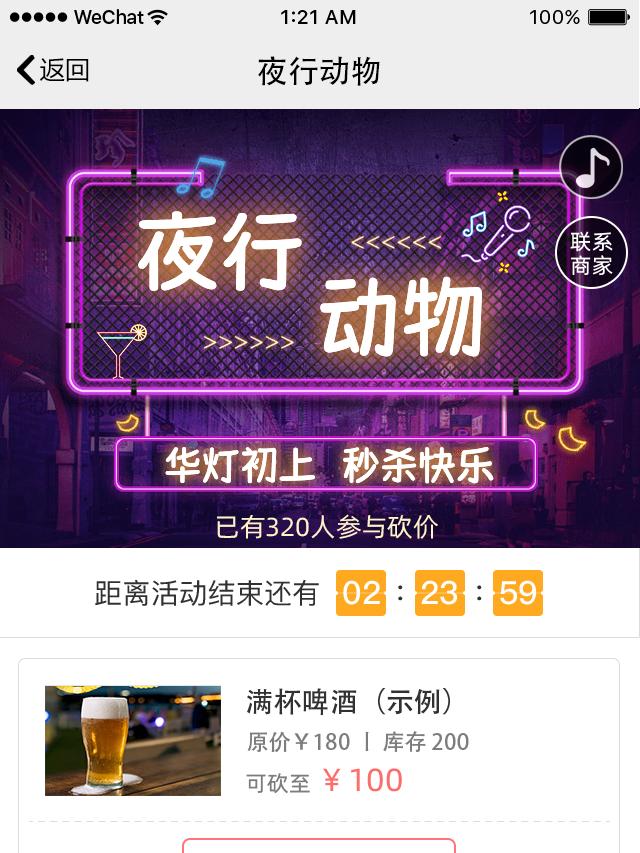Open the 满杯啤酒 product card
Screen dimensions: 640x853
point(318,740)
